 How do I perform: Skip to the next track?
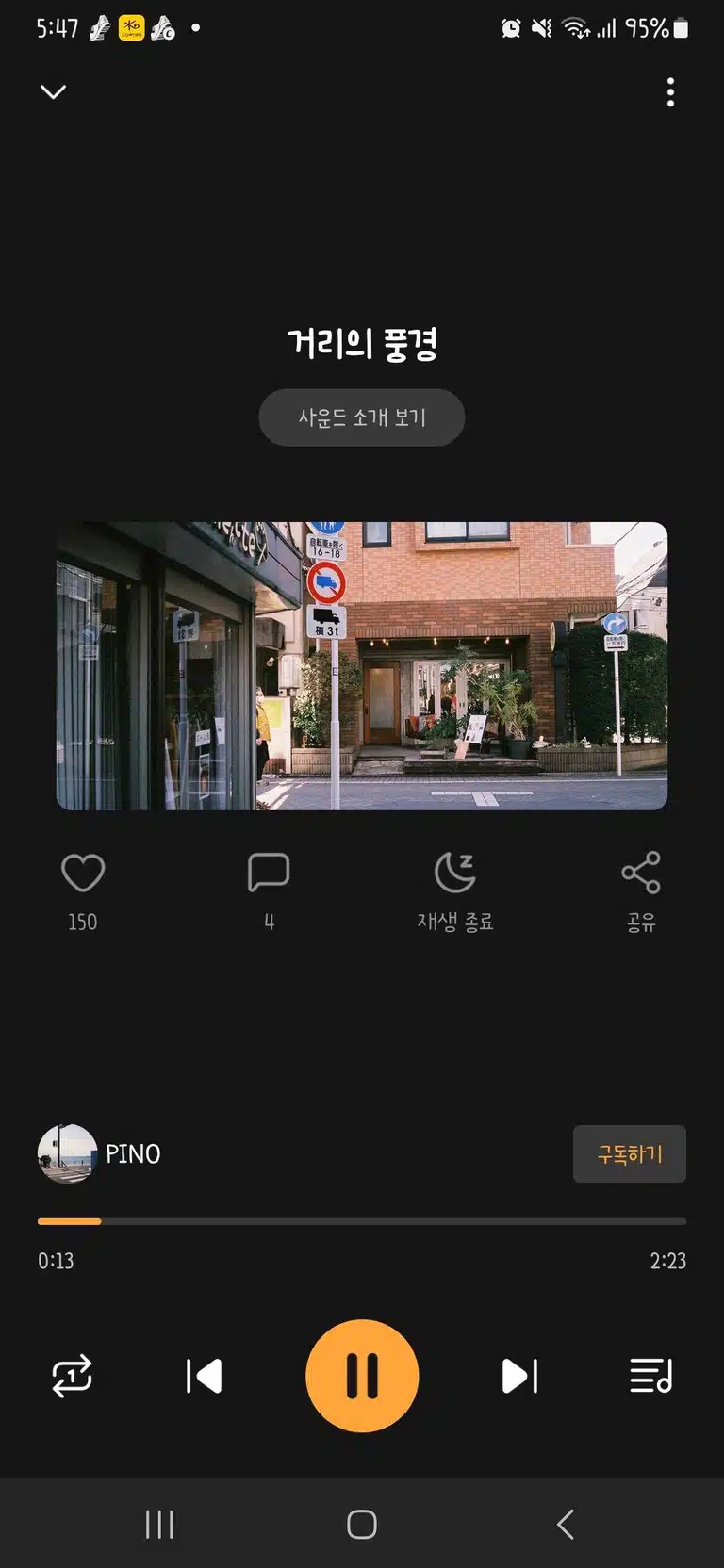(519, 1376)
